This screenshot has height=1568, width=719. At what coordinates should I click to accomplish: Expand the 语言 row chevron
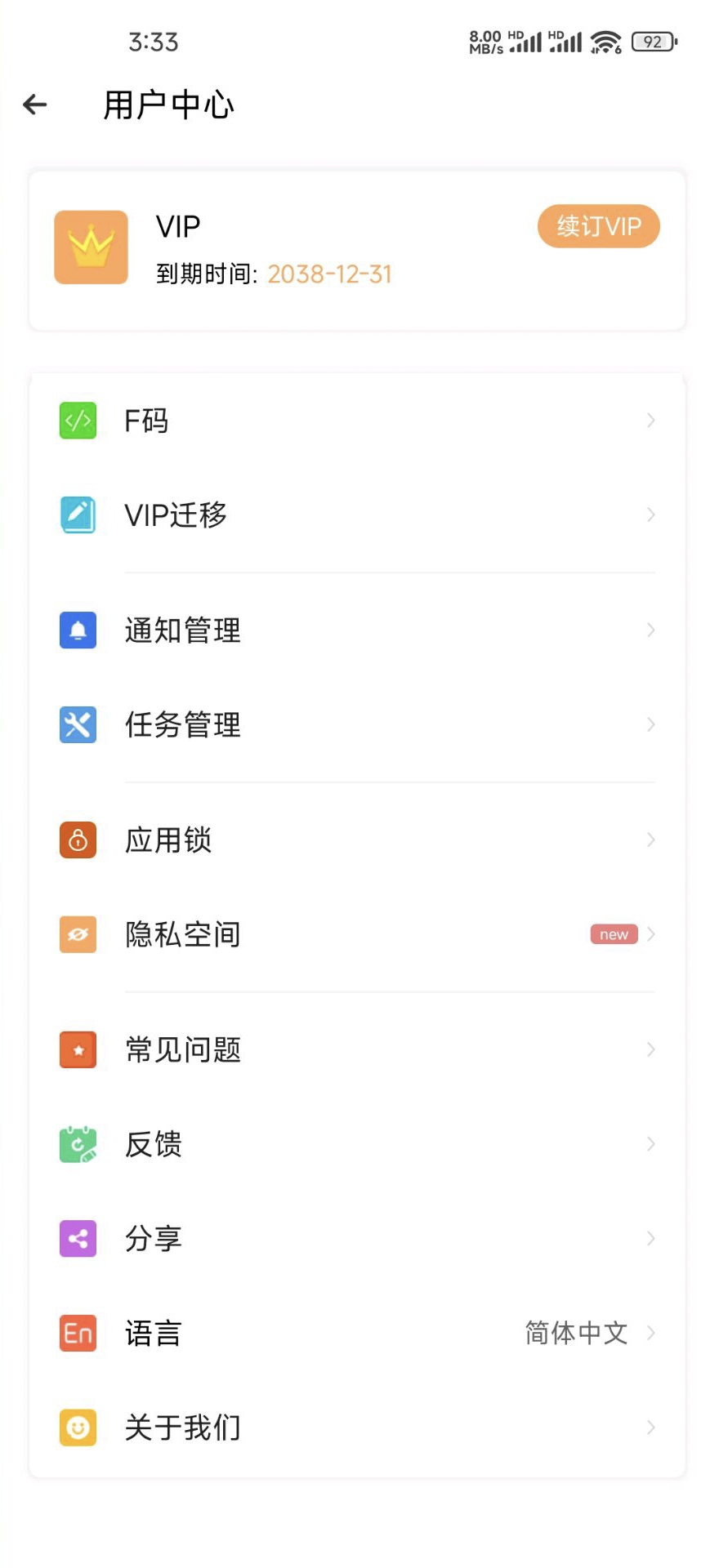point(651,1333)
